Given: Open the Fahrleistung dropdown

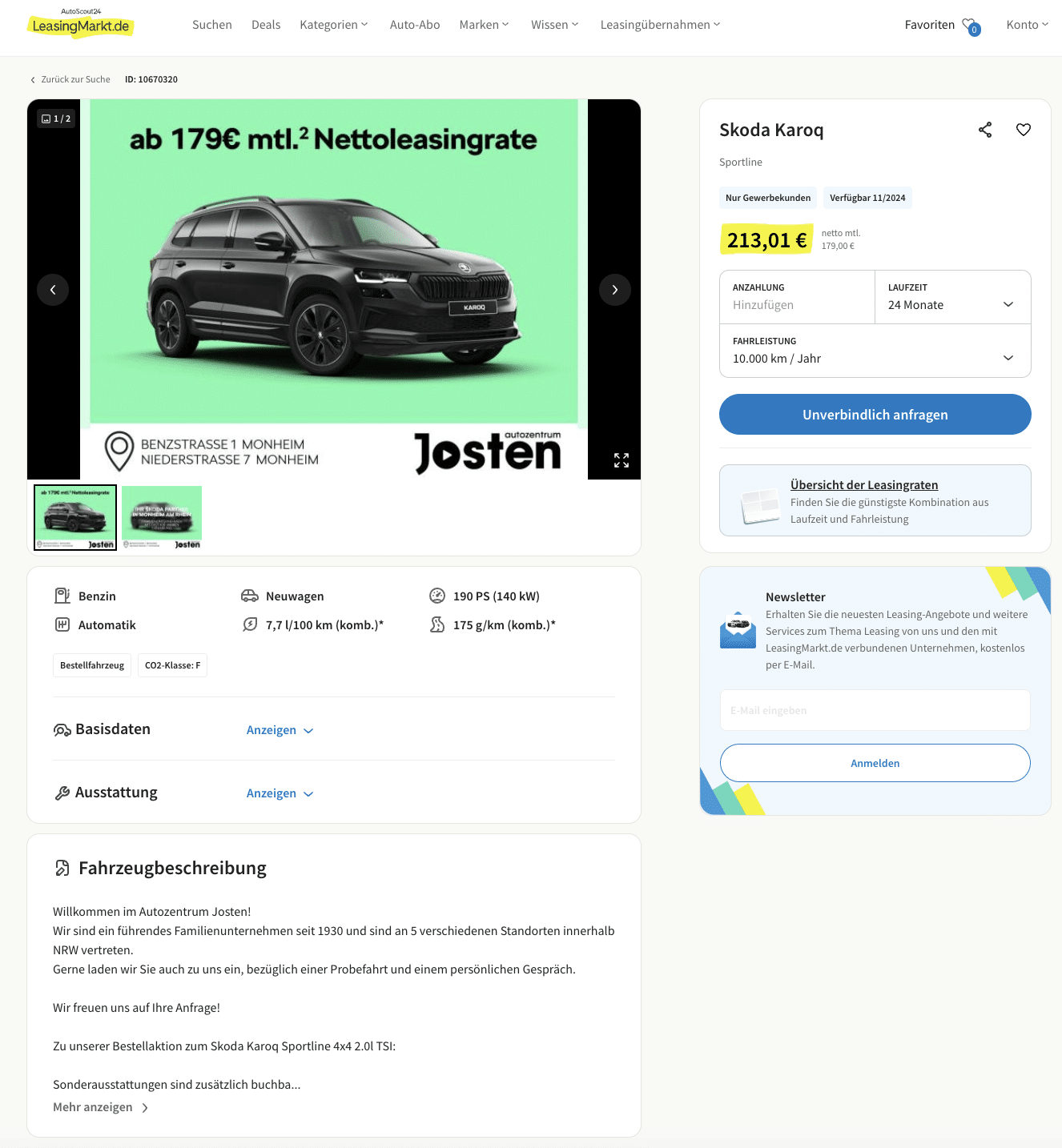Looking at the screenshot, I should pos(875,351).
